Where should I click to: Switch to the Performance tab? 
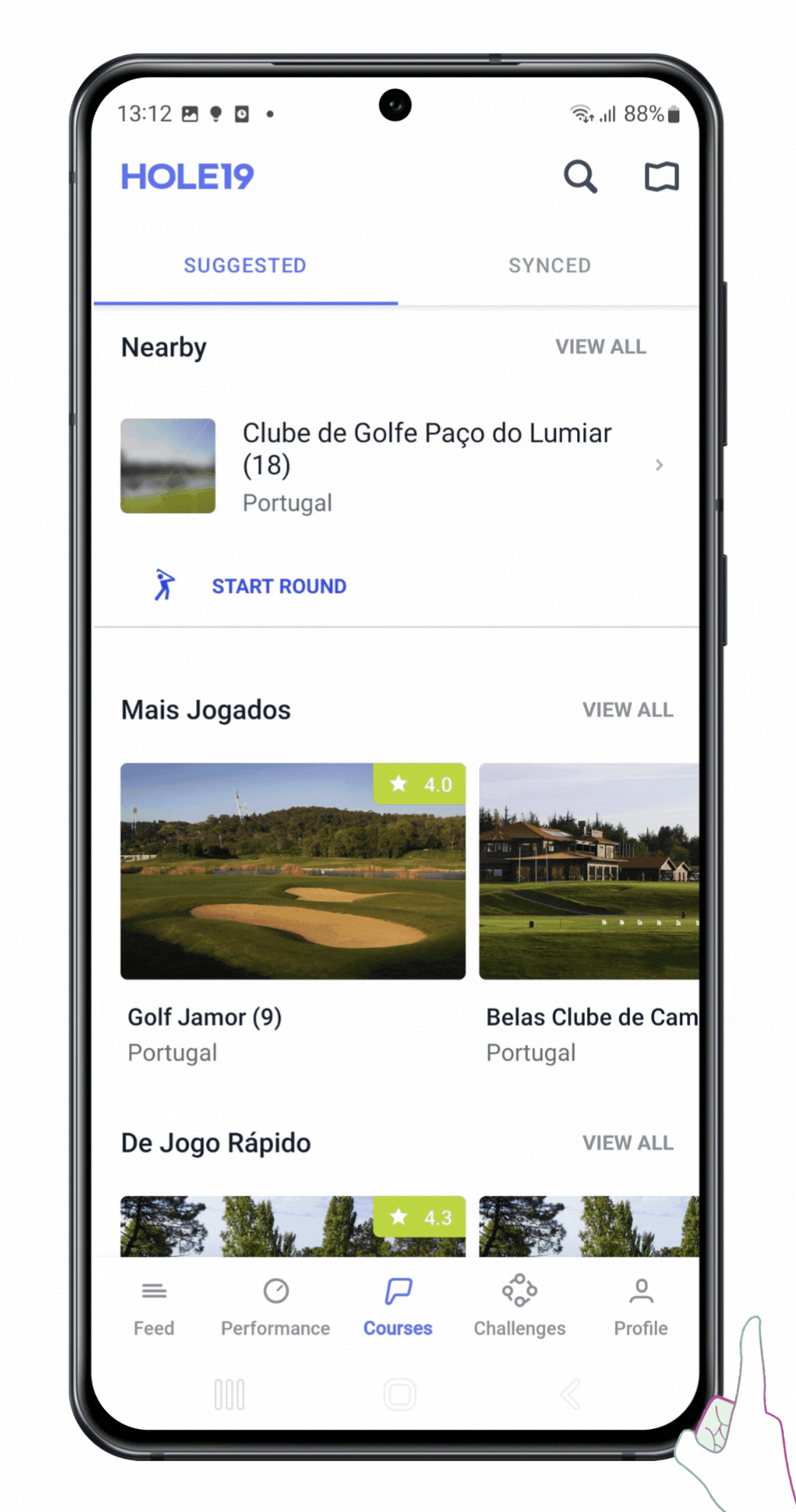275,1306
